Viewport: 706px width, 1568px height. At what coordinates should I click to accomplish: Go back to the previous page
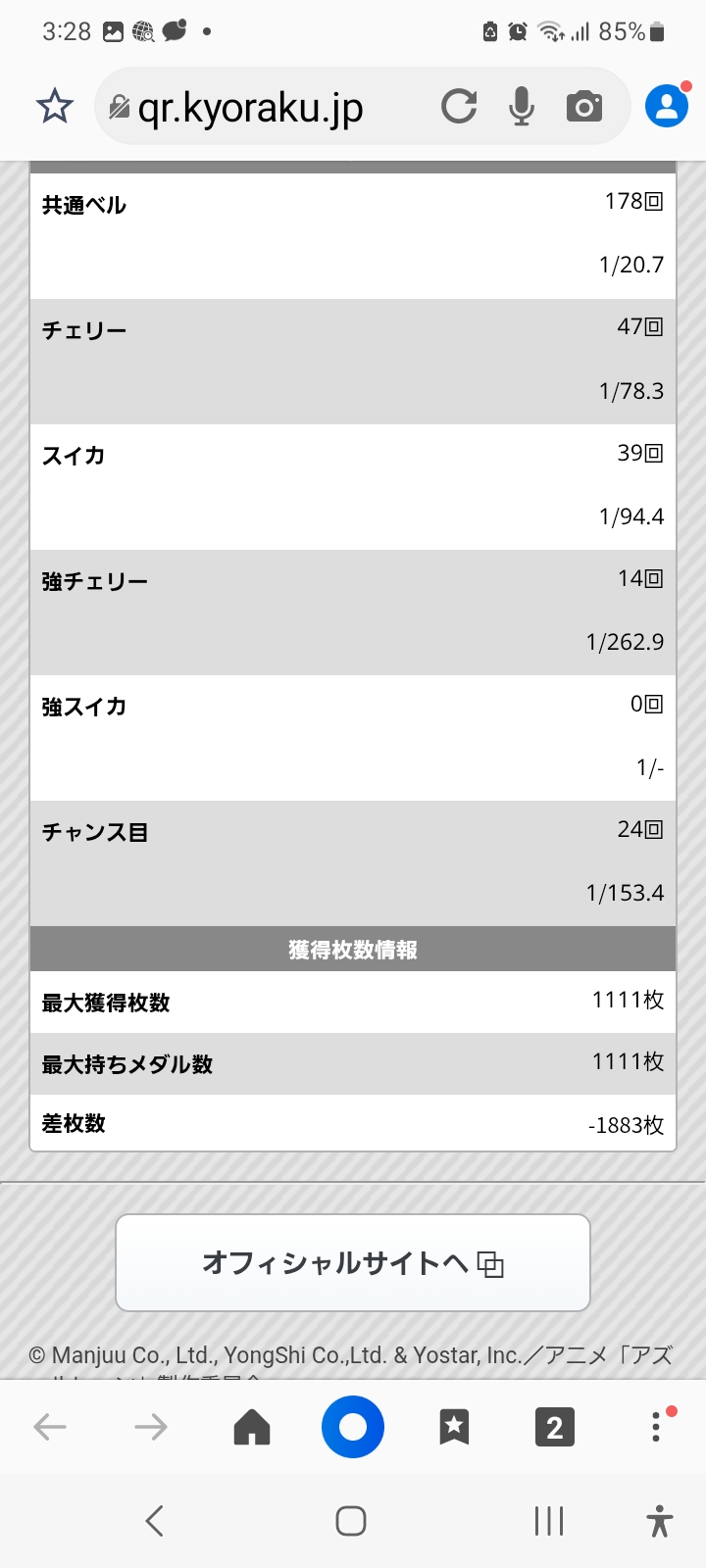tap(50, 1427)
